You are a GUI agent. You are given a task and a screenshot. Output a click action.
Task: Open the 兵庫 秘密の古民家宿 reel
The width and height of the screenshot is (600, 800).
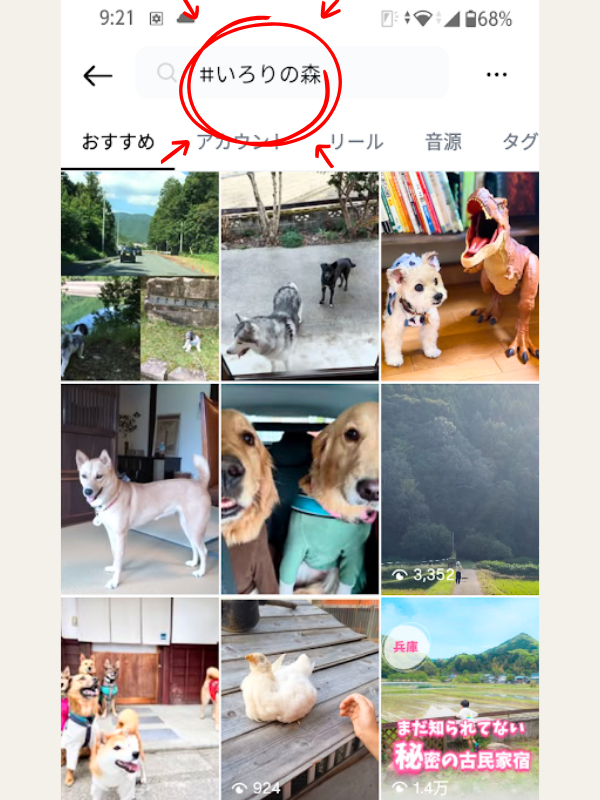tap(460, 698)
